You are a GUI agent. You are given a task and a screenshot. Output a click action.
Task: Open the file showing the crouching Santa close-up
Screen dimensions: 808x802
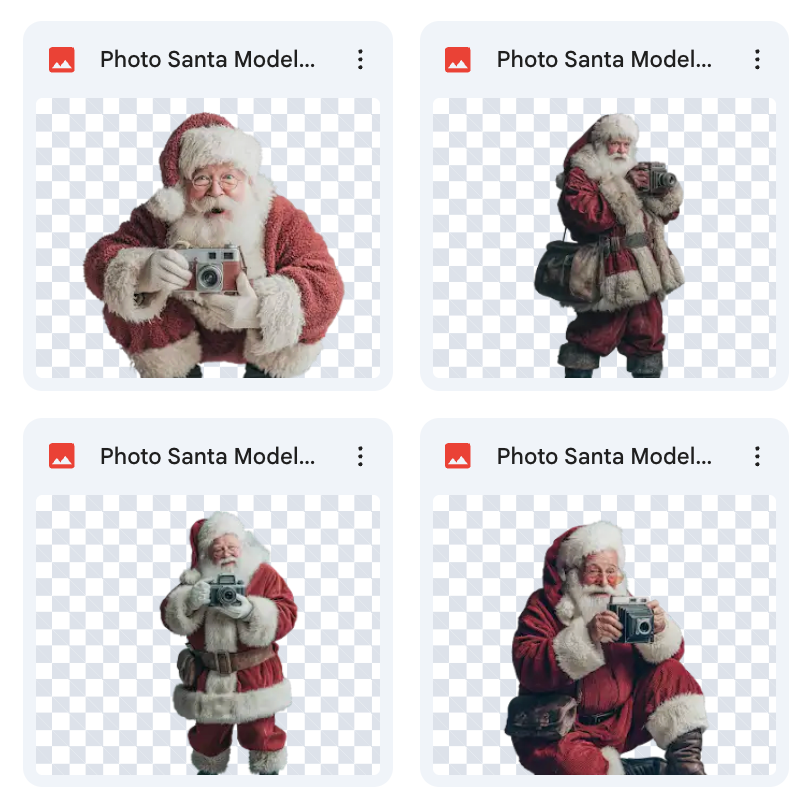click(x=208, y=237)
